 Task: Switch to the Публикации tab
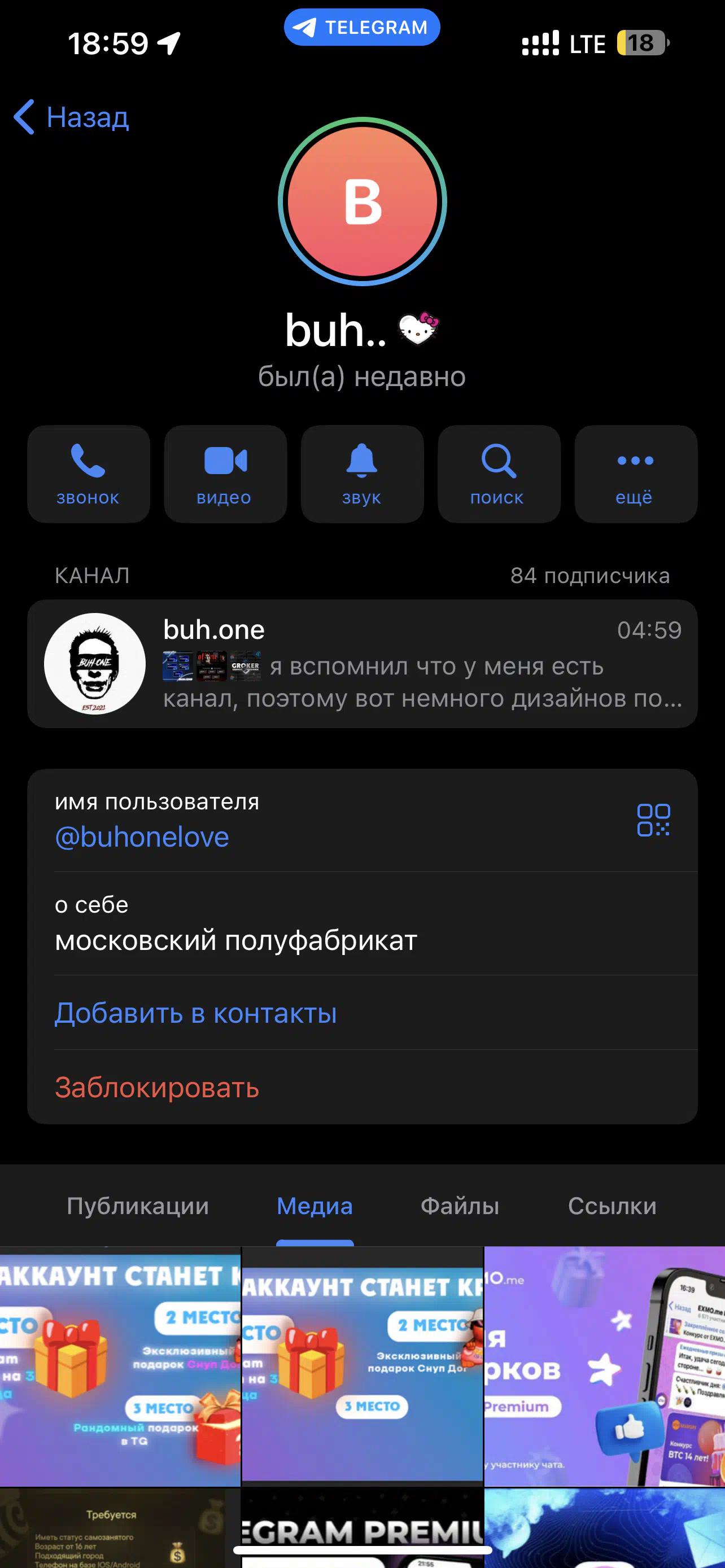point(138,1206)
